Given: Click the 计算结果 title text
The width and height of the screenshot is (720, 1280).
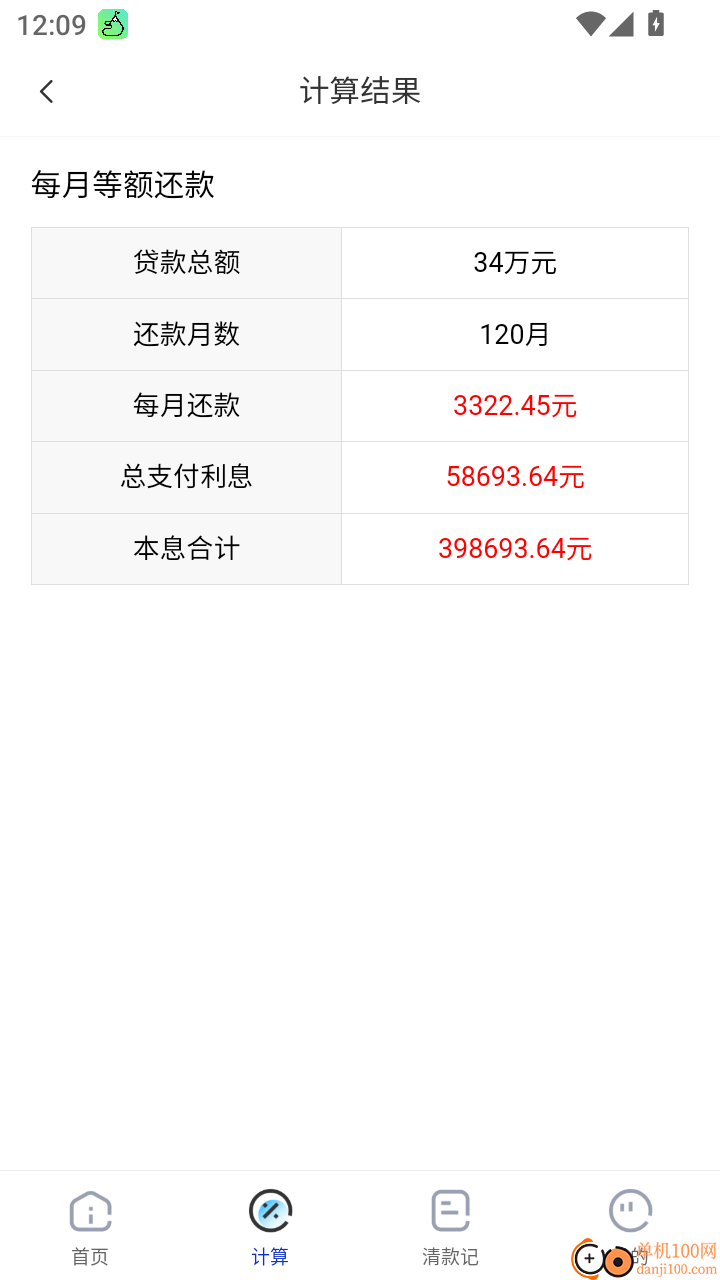Looking at the screenshot, I should pyautogui.click(x=360, y=91).
